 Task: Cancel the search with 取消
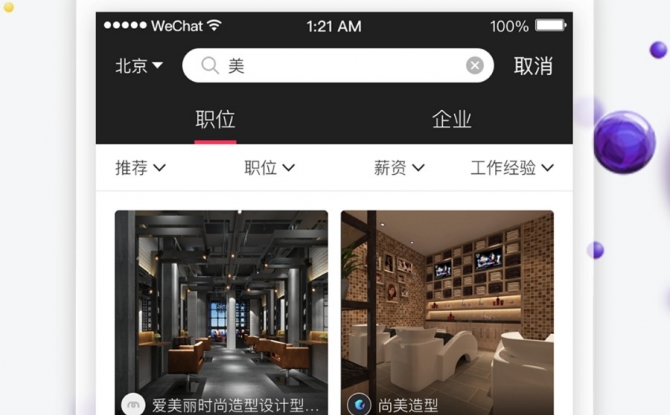click(533, 66)
